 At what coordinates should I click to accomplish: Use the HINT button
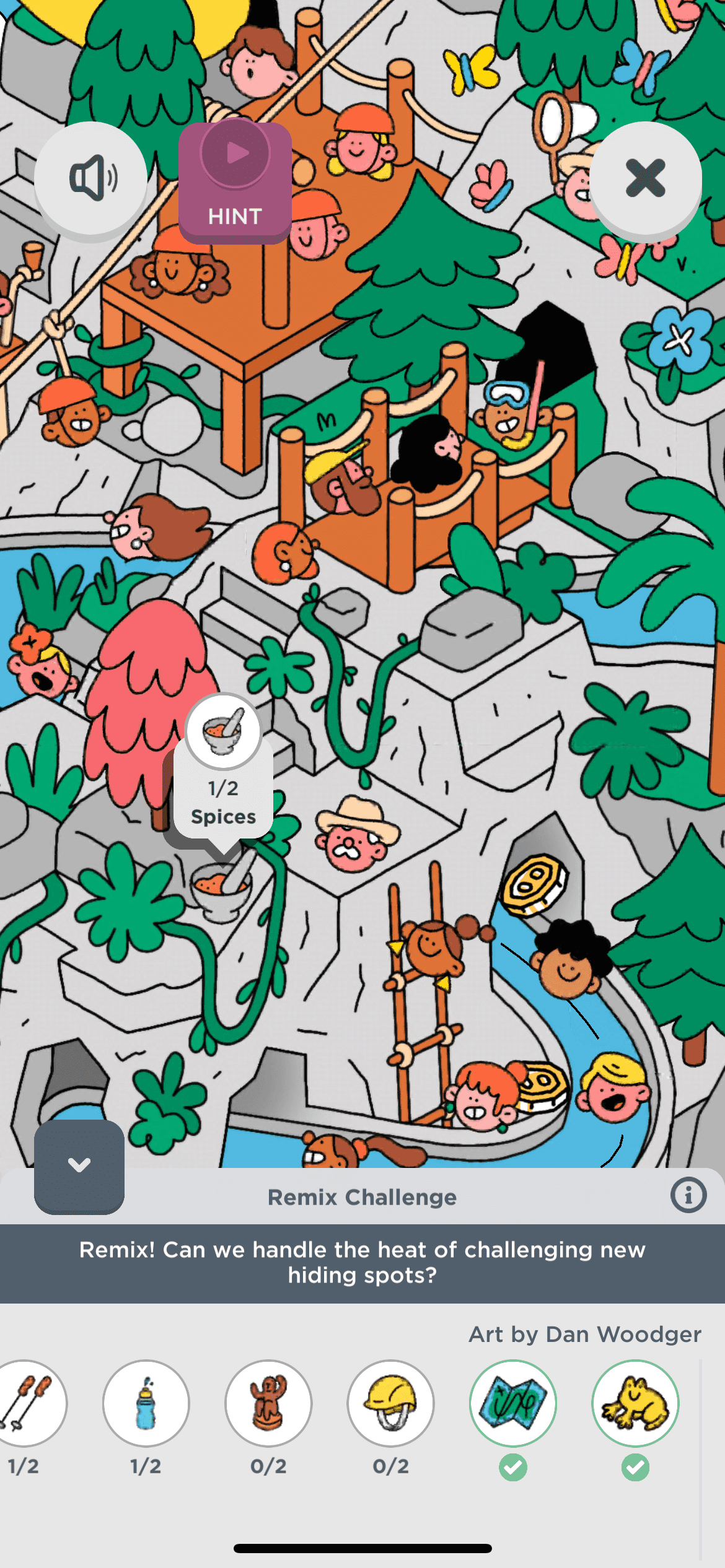tap(235, 183)
